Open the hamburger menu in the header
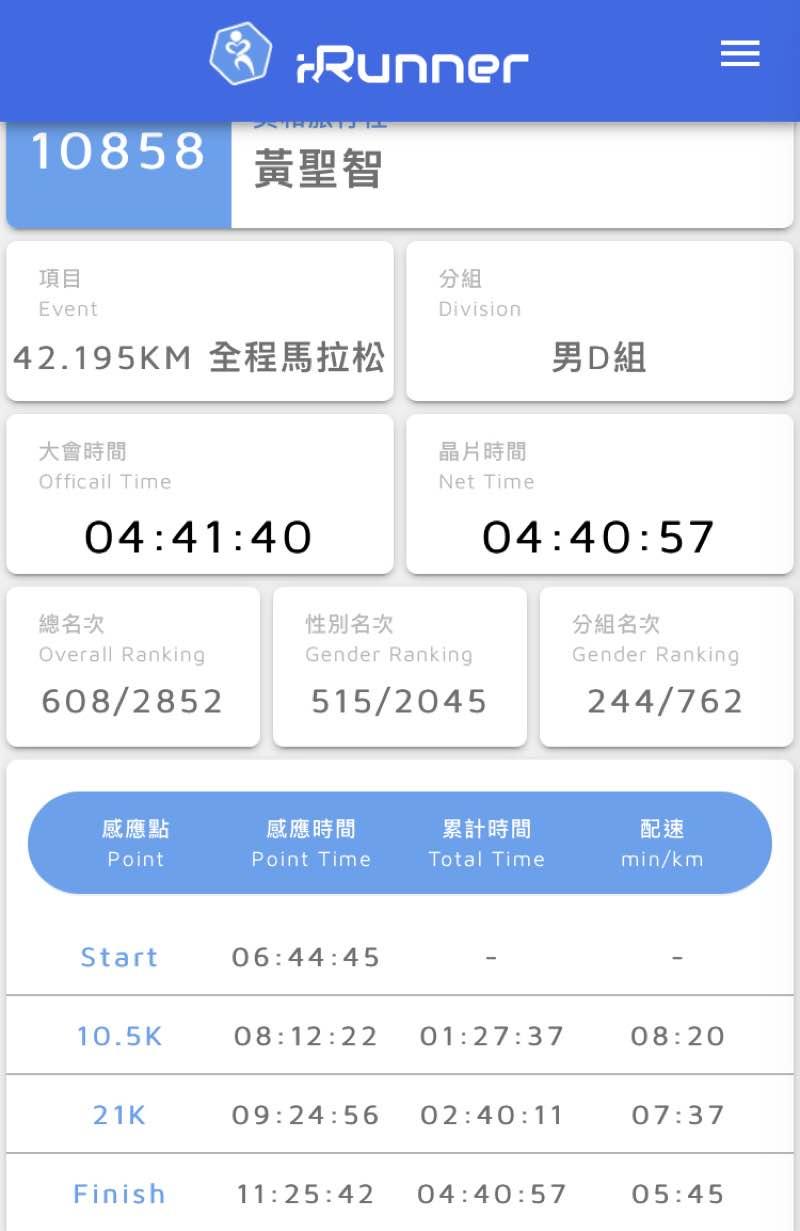 740,55
